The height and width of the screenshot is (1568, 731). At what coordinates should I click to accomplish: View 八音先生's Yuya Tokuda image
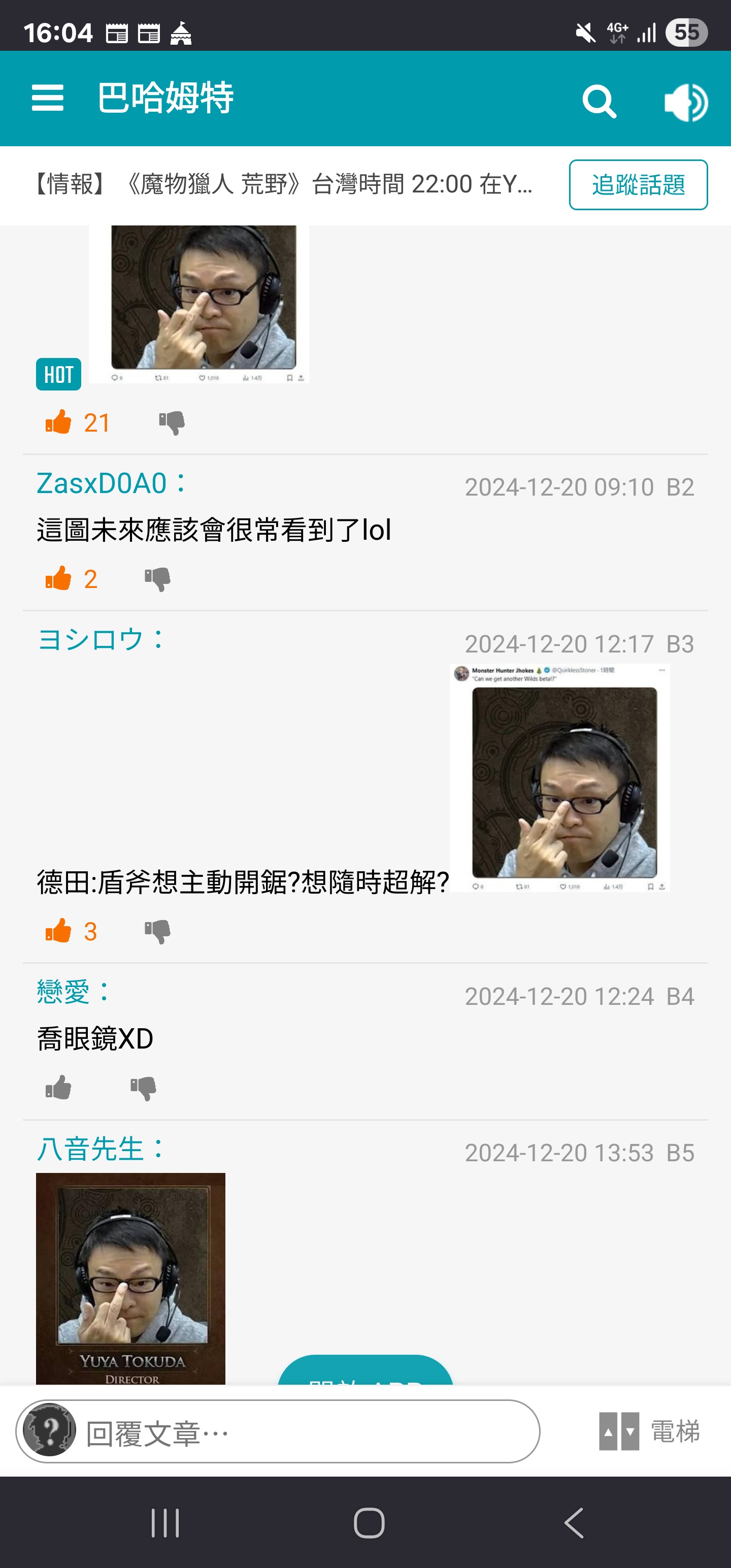130,1279
